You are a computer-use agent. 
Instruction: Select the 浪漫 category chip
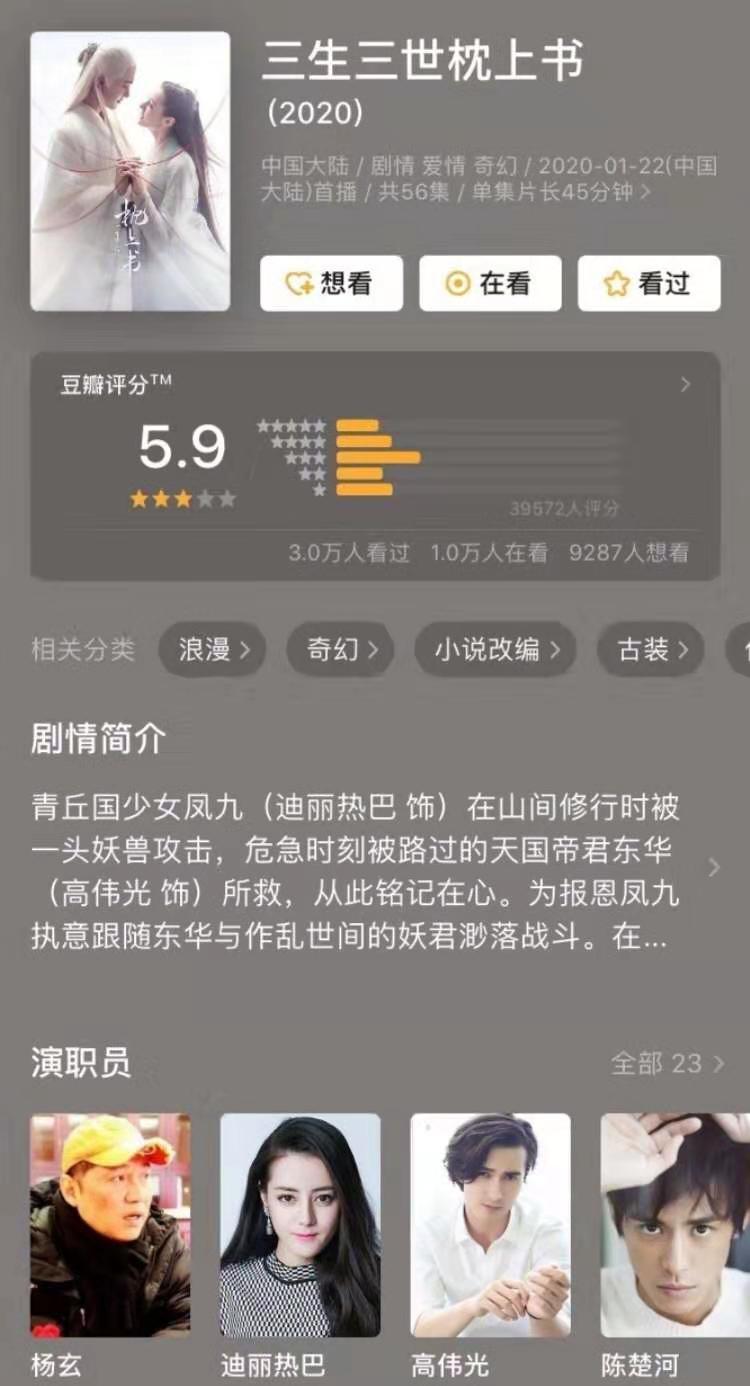pos(213,650)
